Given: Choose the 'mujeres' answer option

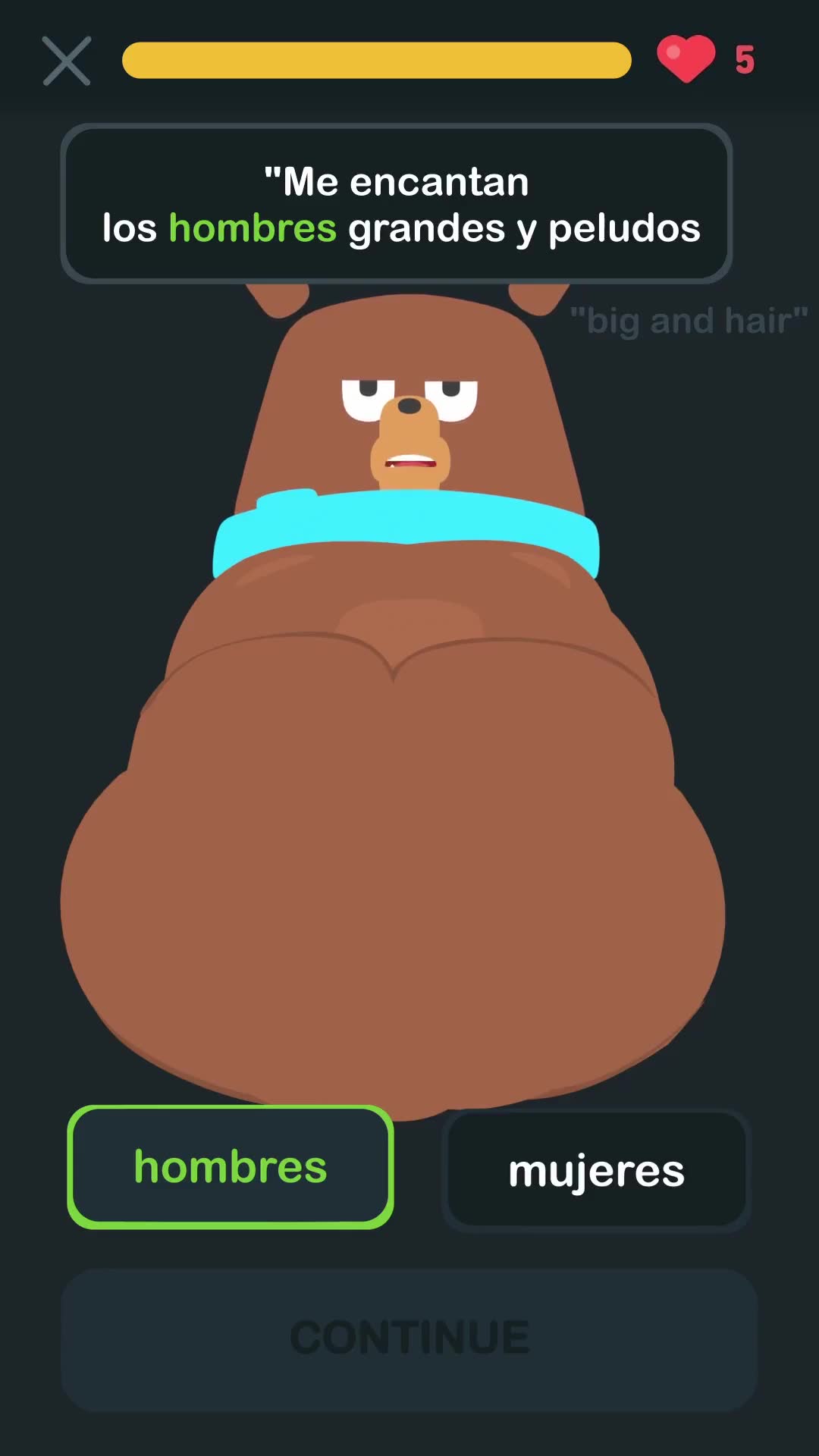Looking at the screenshot, I should tap(596, 1171).
